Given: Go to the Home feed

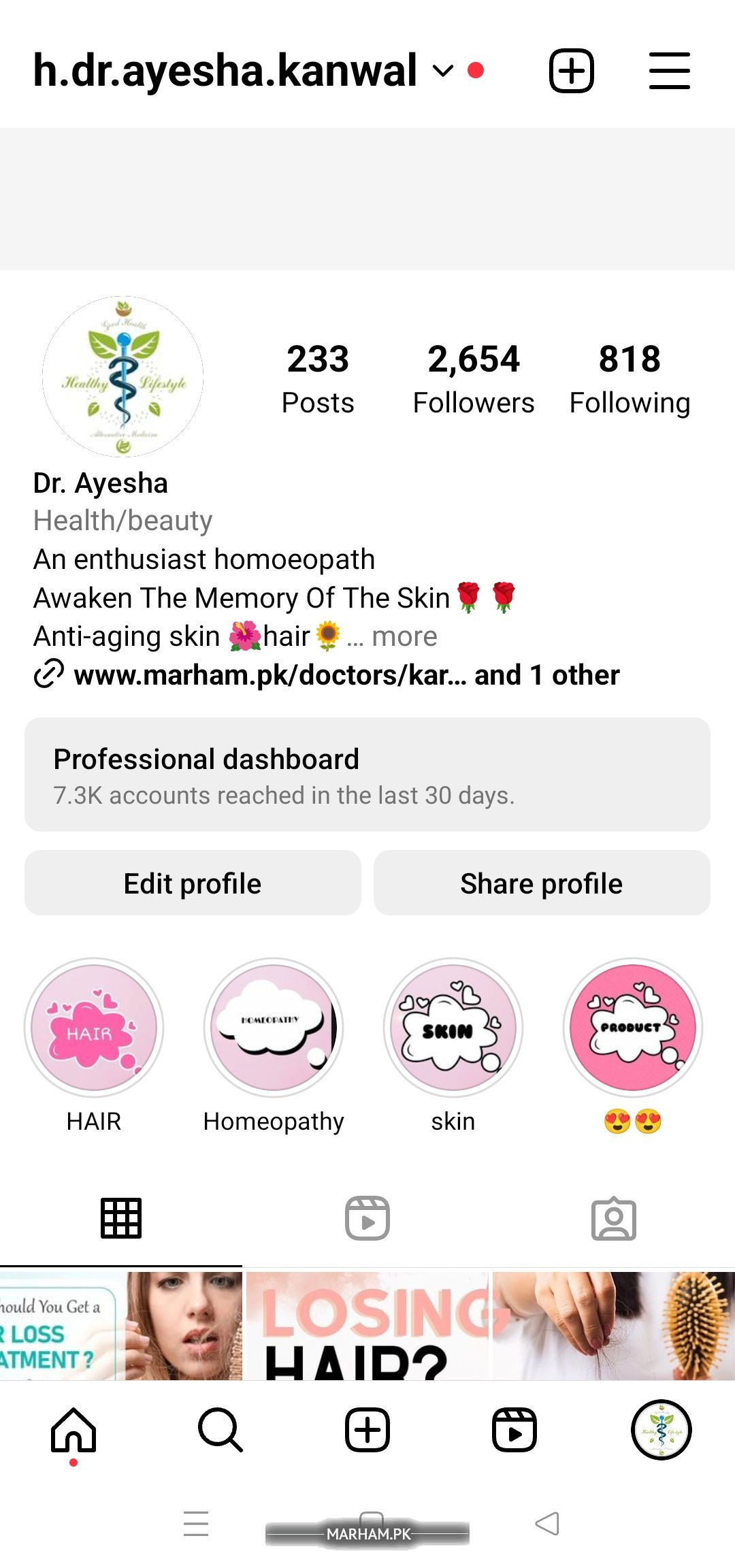Looking at the screenshot, I should pyautogui.click(x=73, y=1429).
